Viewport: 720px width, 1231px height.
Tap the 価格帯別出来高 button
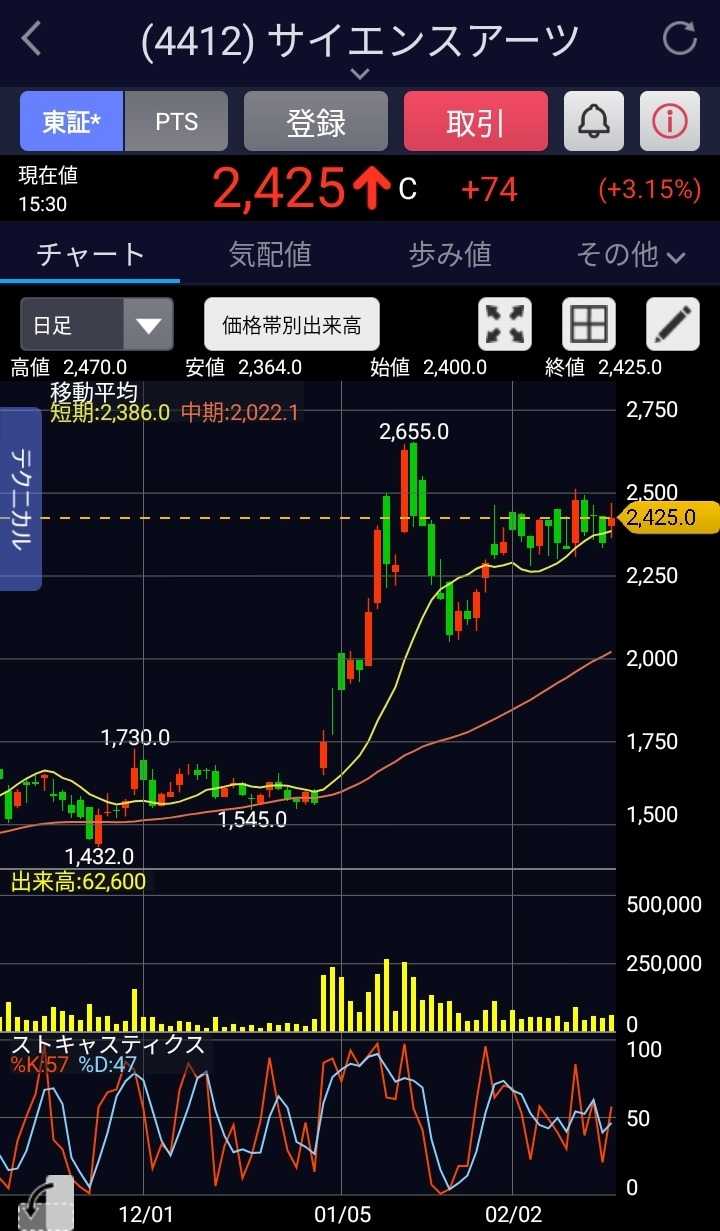292,325
